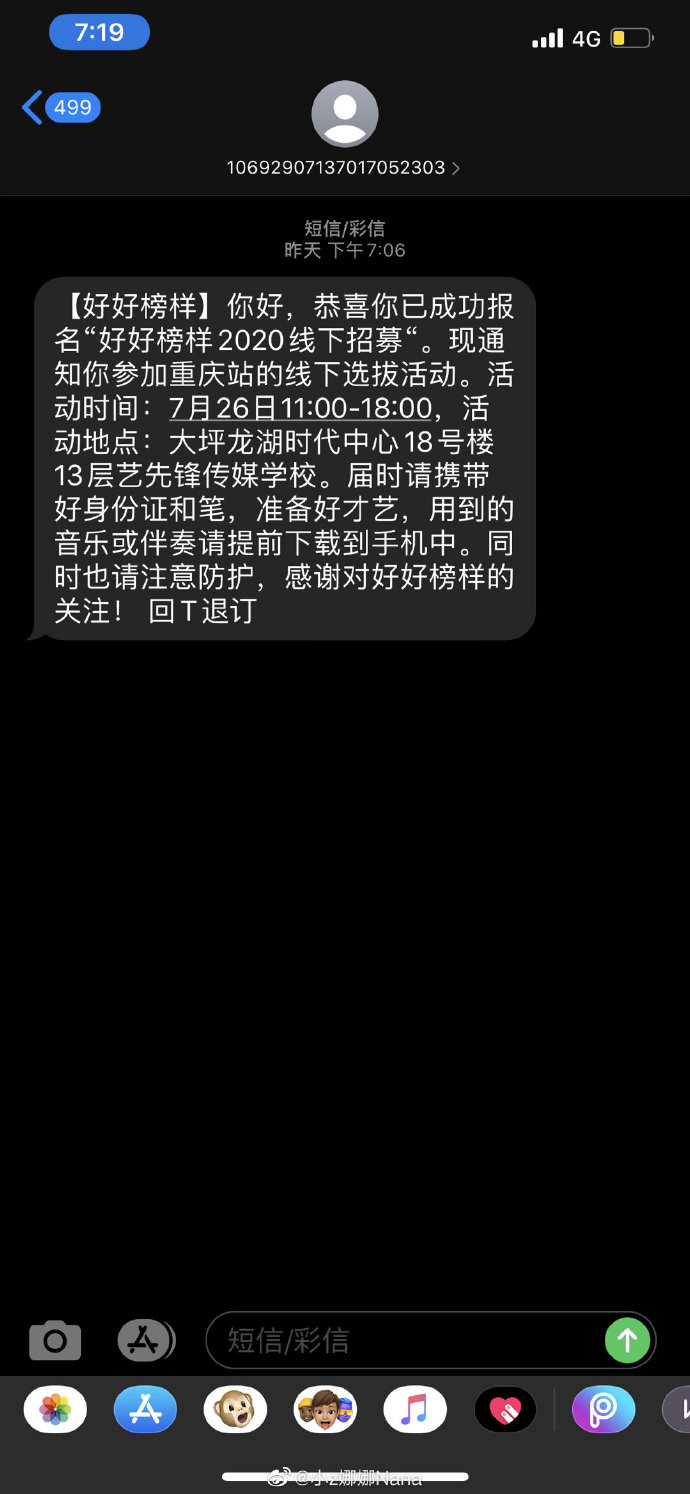This screenshot has width=690, height=1494.
Task: Open the Animoji monkey app
Action: coord(235,1410)
